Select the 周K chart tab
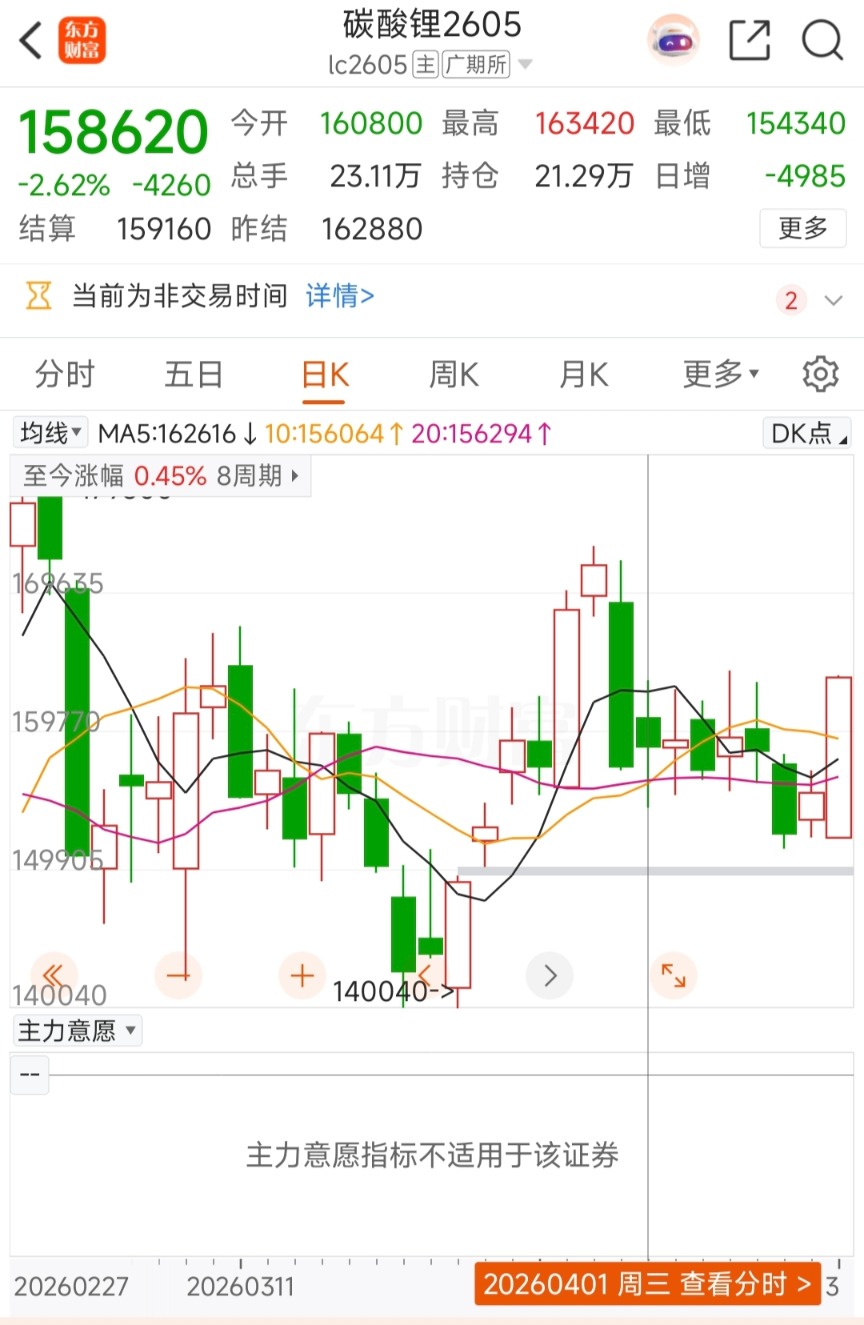864x1325 pixels. 454,375
